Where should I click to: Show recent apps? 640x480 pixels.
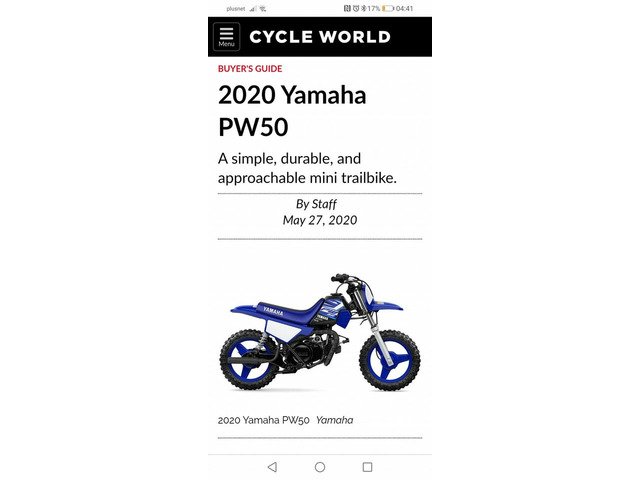point(367,467)
